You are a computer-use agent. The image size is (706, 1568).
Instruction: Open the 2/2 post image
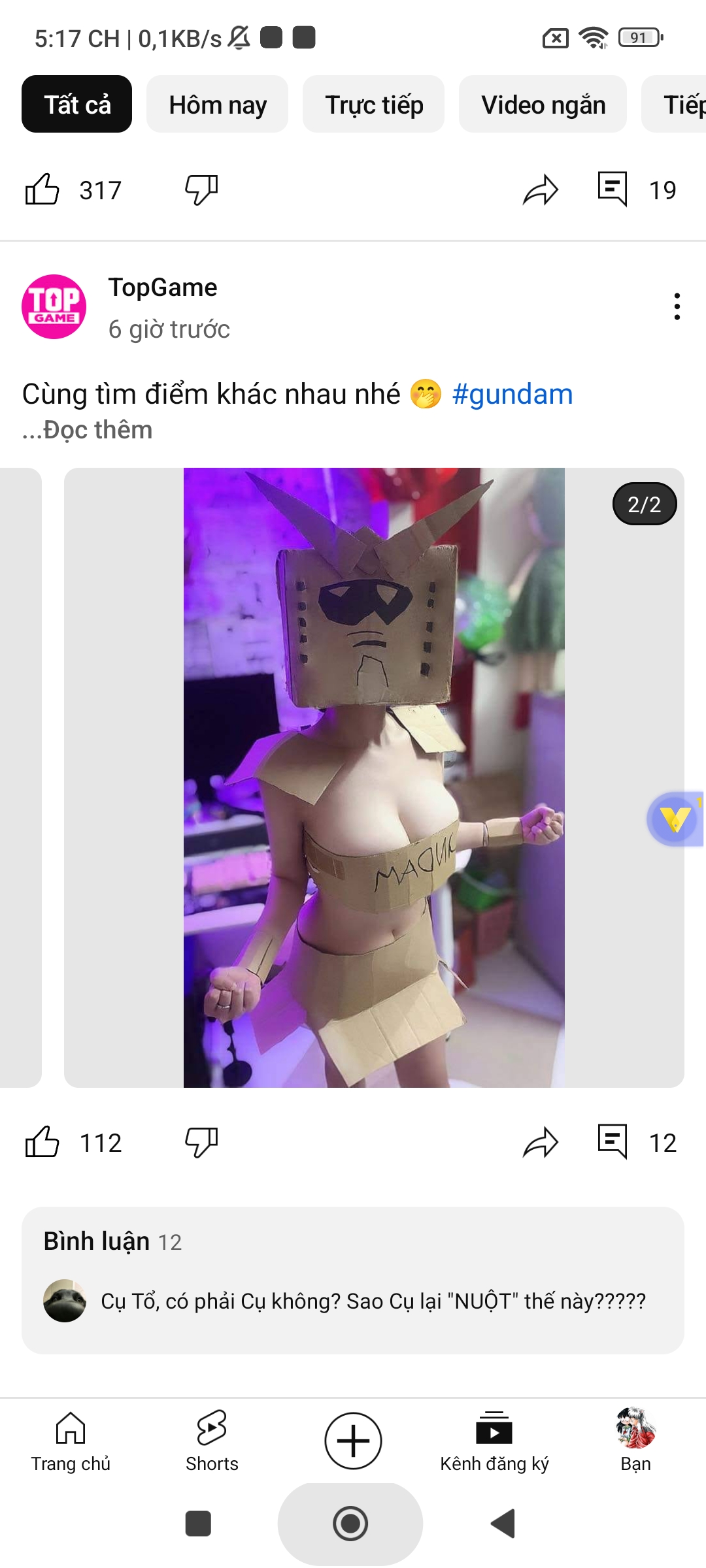coord(374,777)
